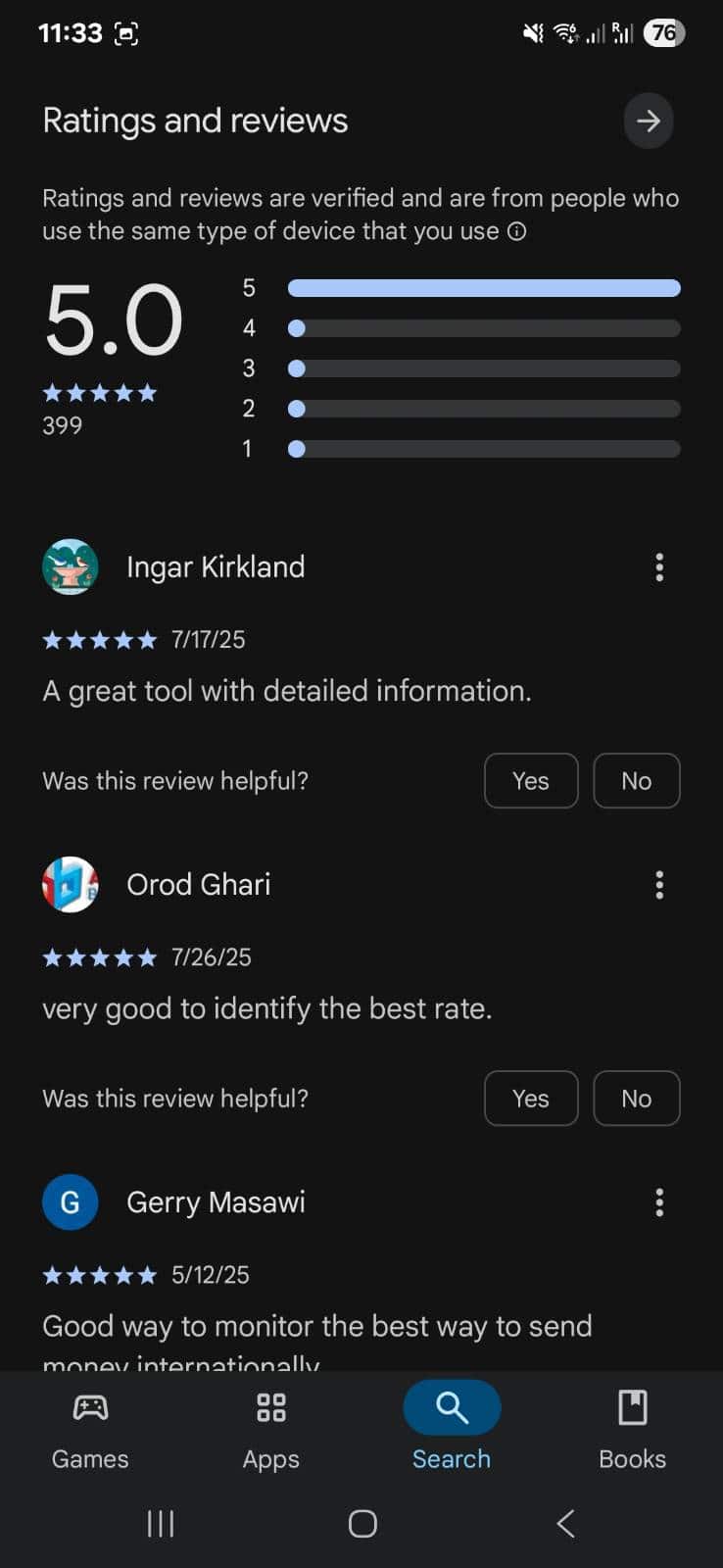Open all ratings and reviews arrow
The image size is (723, 1568).
click(x=648, y=122)
